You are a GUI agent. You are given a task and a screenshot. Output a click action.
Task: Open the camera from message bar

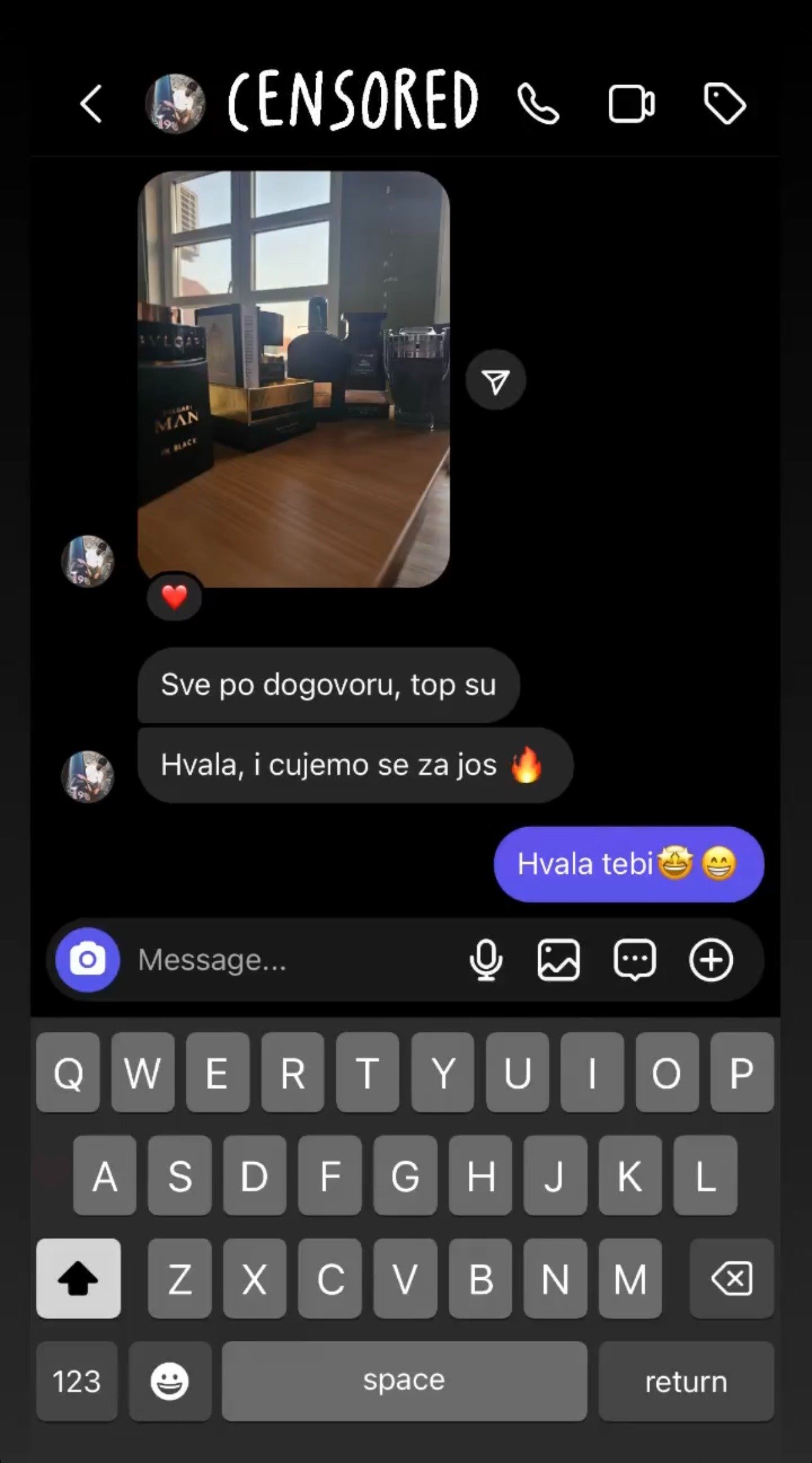click(87, 960)
